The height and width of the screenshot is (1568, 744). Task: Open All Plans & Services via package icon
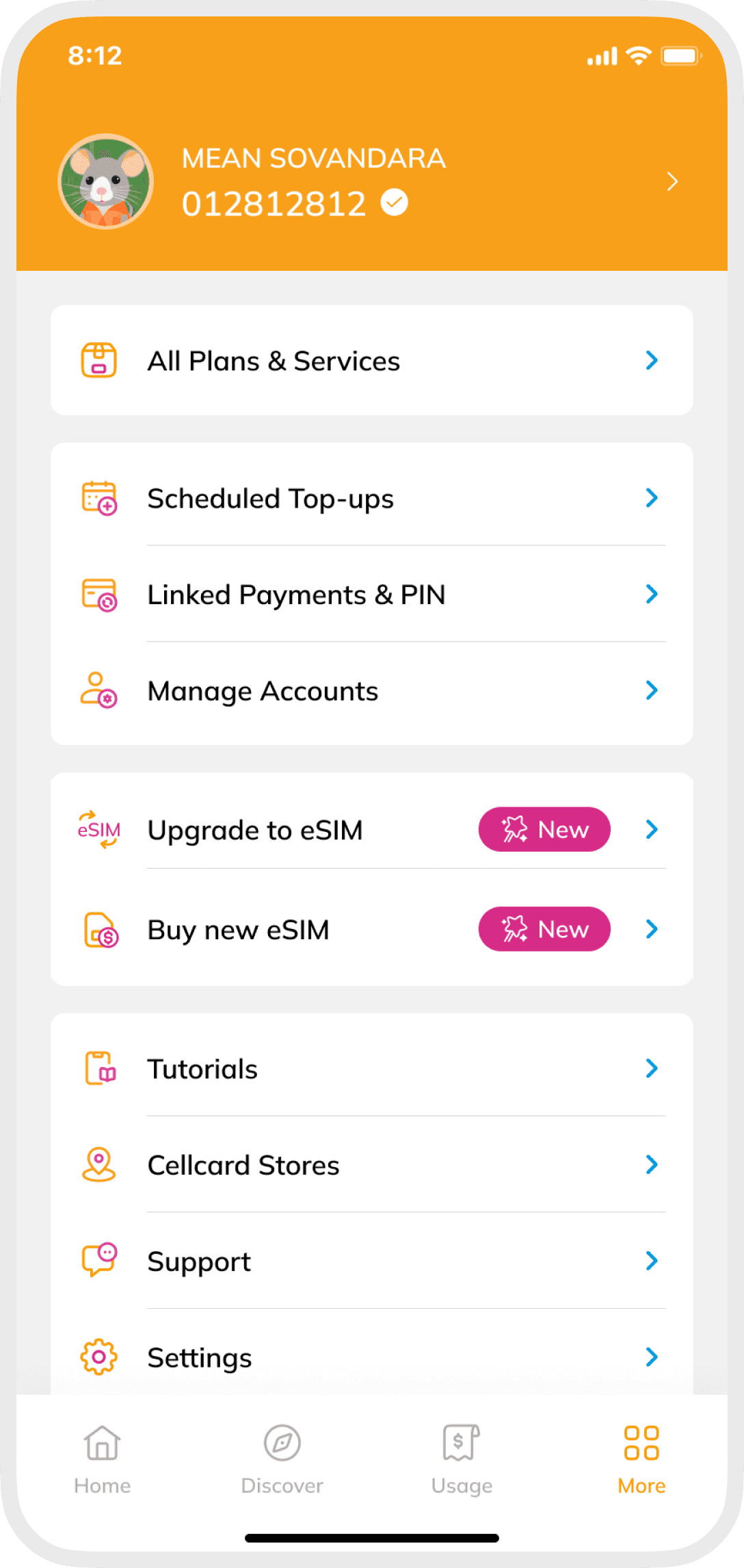coord(98,360)
